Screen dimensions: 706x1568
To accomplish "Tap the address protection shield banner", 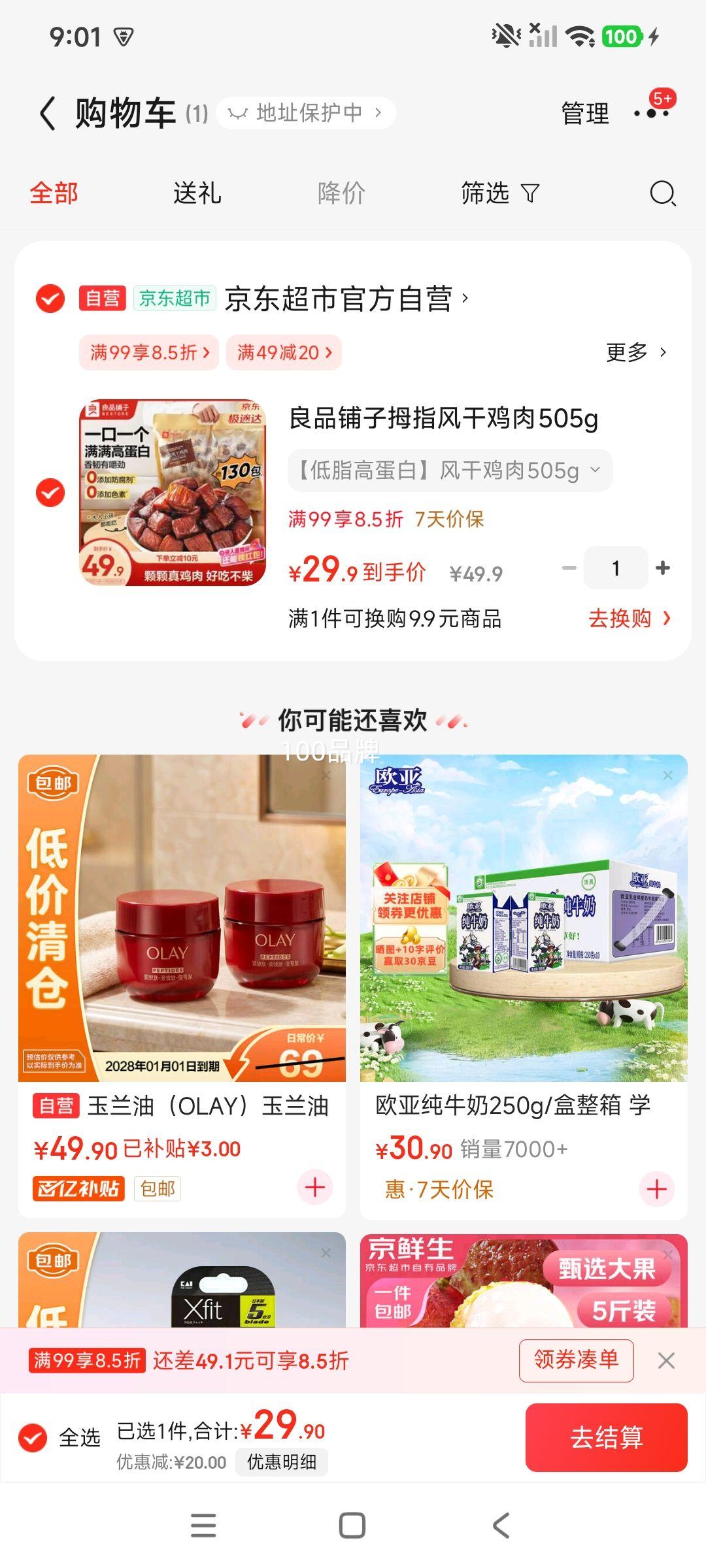I will [307, 111].
